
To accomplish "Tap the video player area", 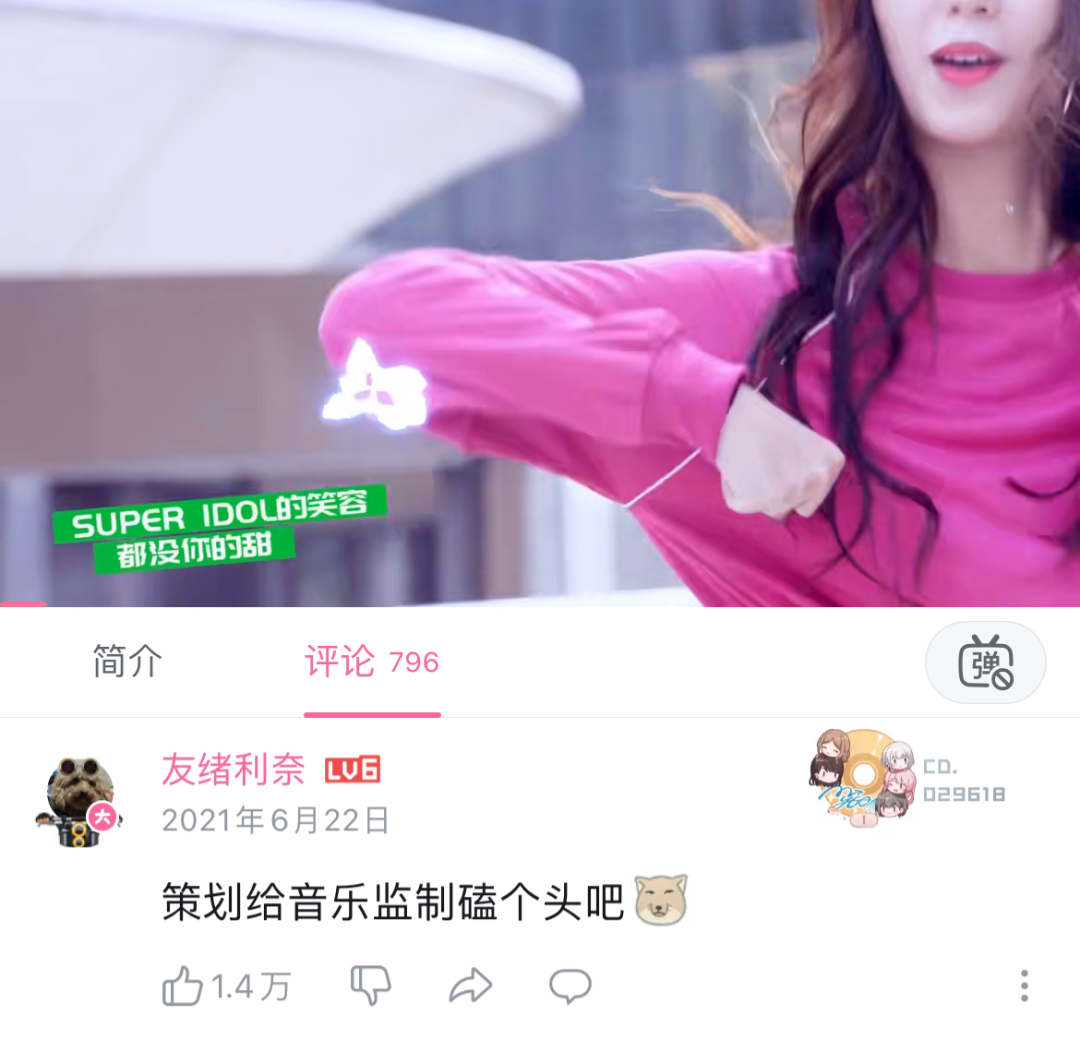I will (540, 300).
